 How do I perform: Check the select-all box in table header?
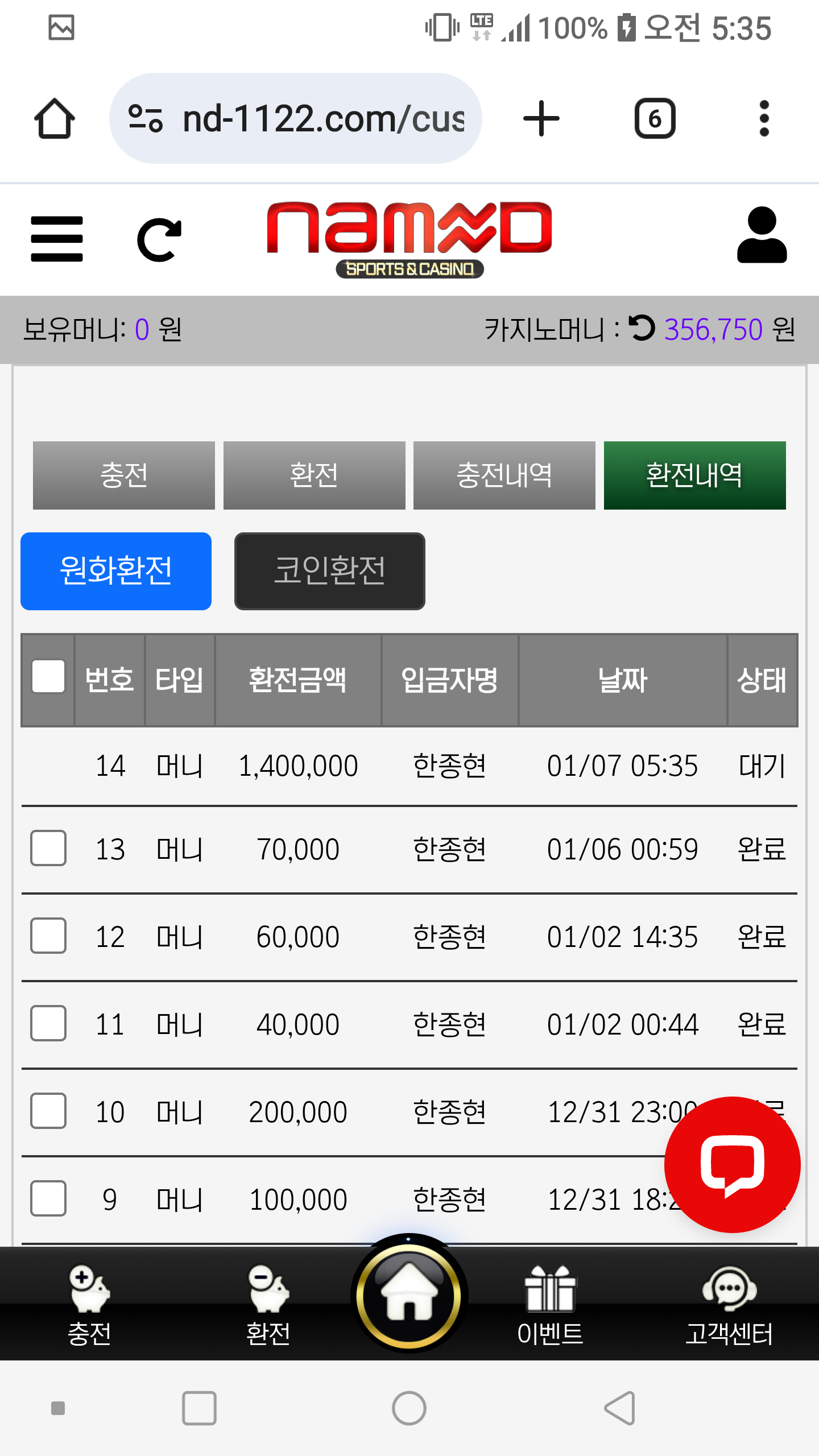(x=48, y=677)
